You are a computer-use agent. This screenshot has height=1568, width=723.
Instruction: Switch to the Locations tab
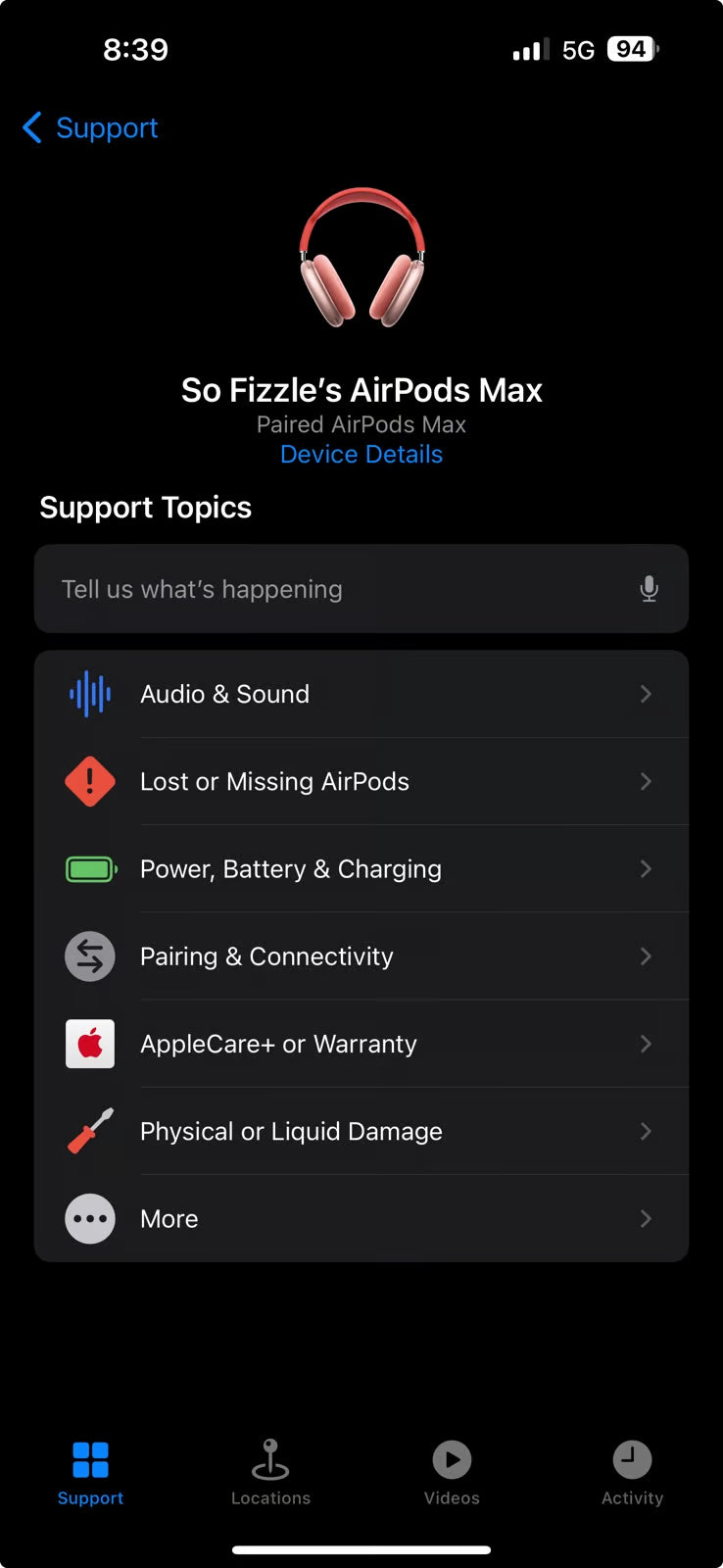click(x=270, y=1470)
